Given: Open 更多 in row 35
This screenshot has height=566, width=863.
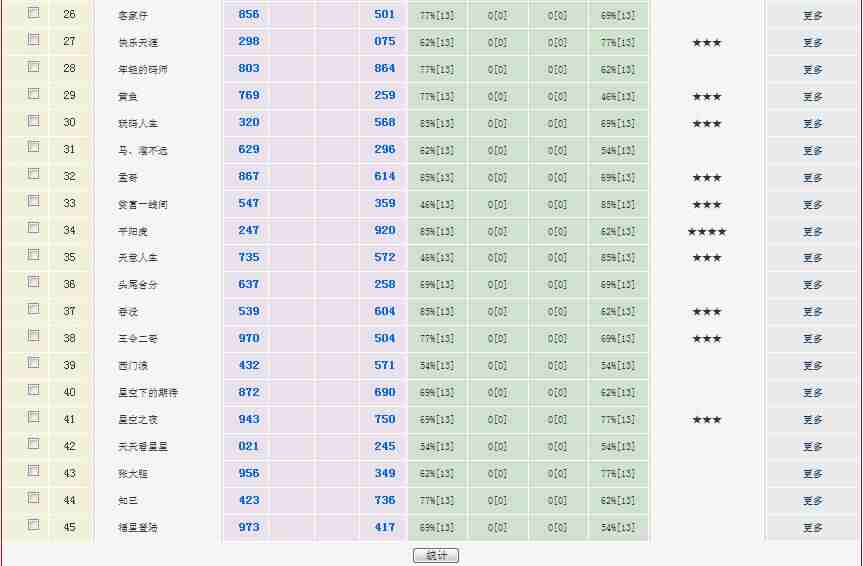Looking at the screenshot, I should click(813, 259).
